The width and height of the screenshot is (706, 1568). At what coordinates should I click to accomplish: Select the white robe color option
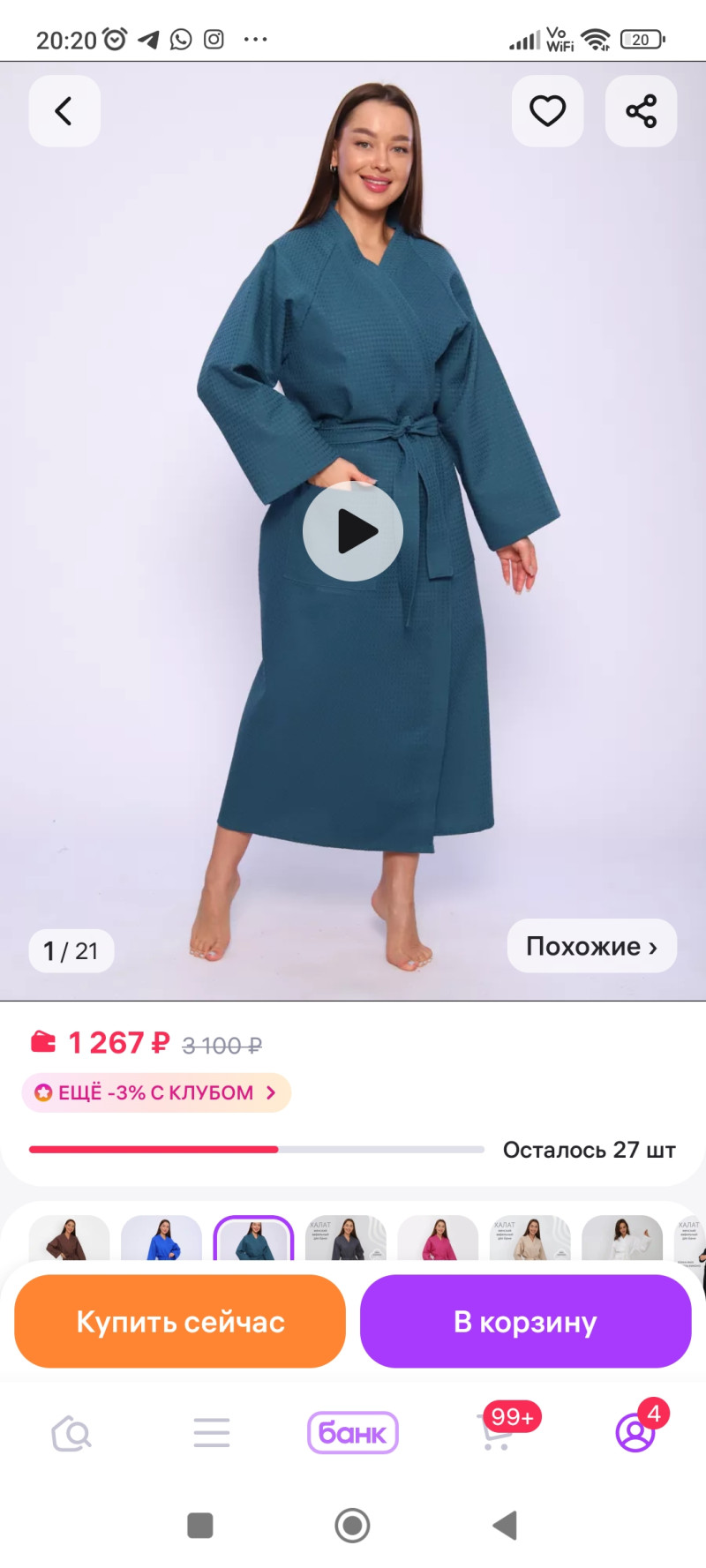click(x=622, y=1239)
